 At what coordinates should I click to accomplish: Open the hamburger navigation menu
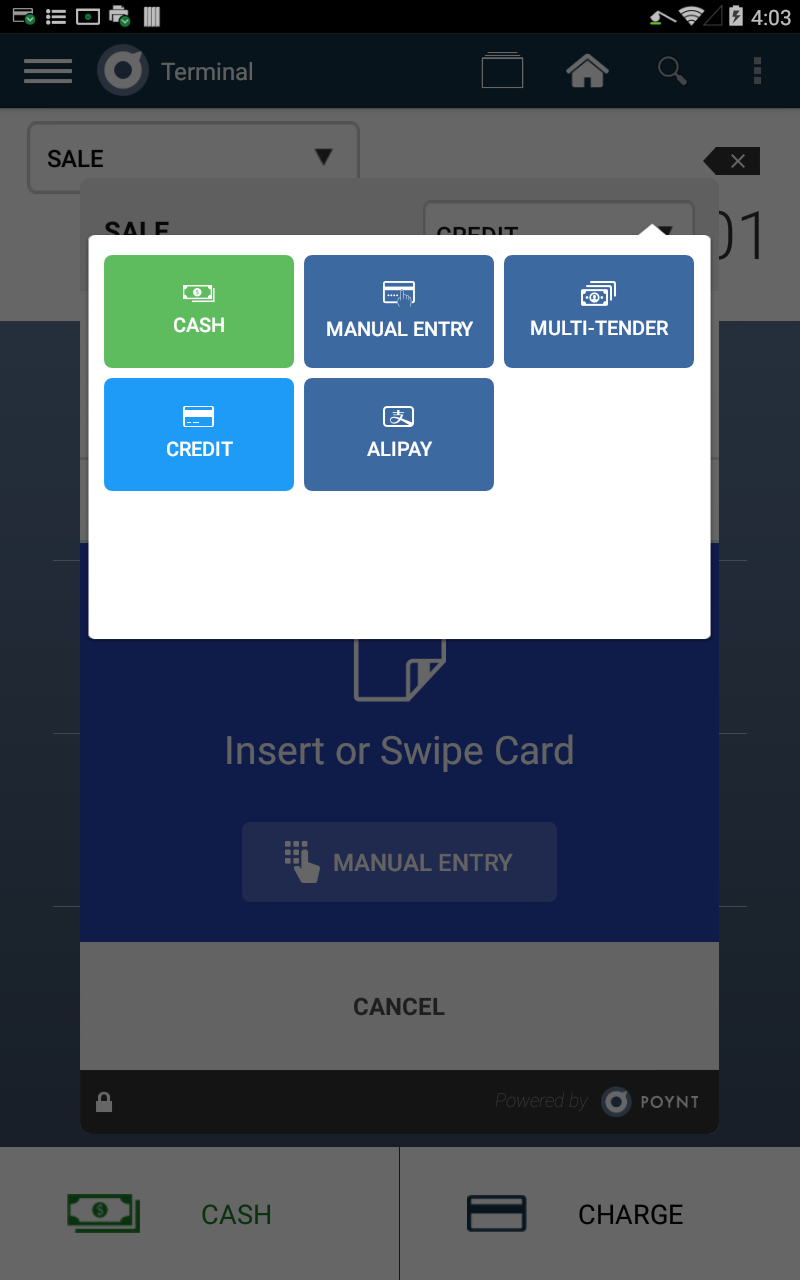click(47, 70)
